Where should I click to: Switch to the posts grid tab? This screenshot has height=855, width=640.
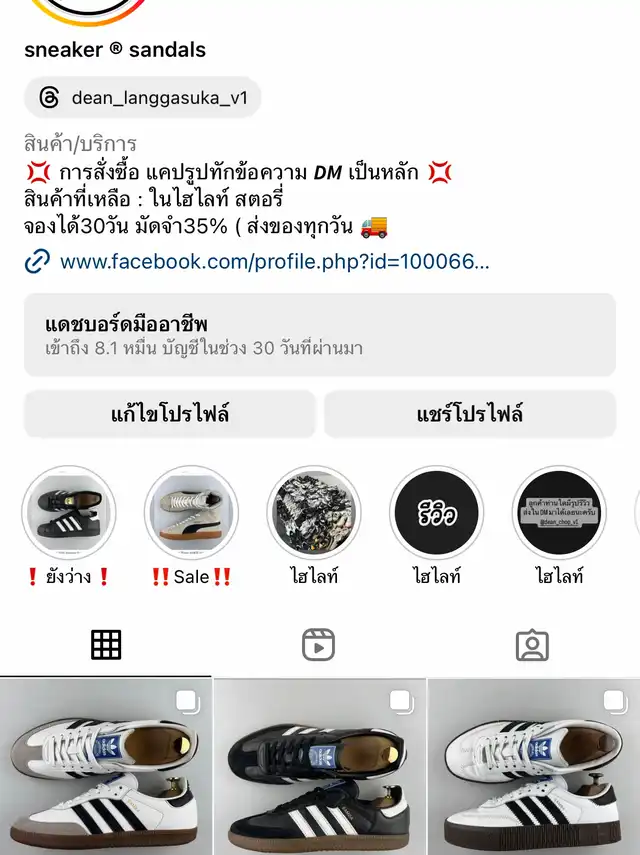pos(106,645)
